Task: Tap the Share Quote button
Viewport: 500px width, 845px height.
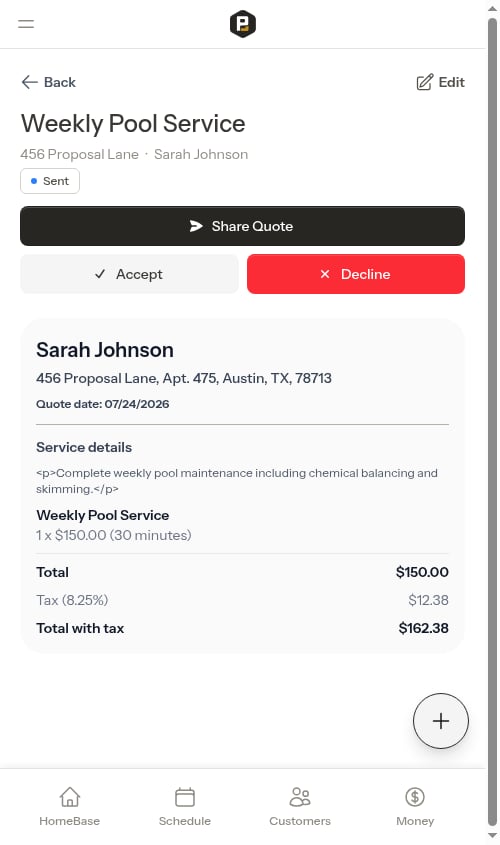Action: tap(242, 226)
